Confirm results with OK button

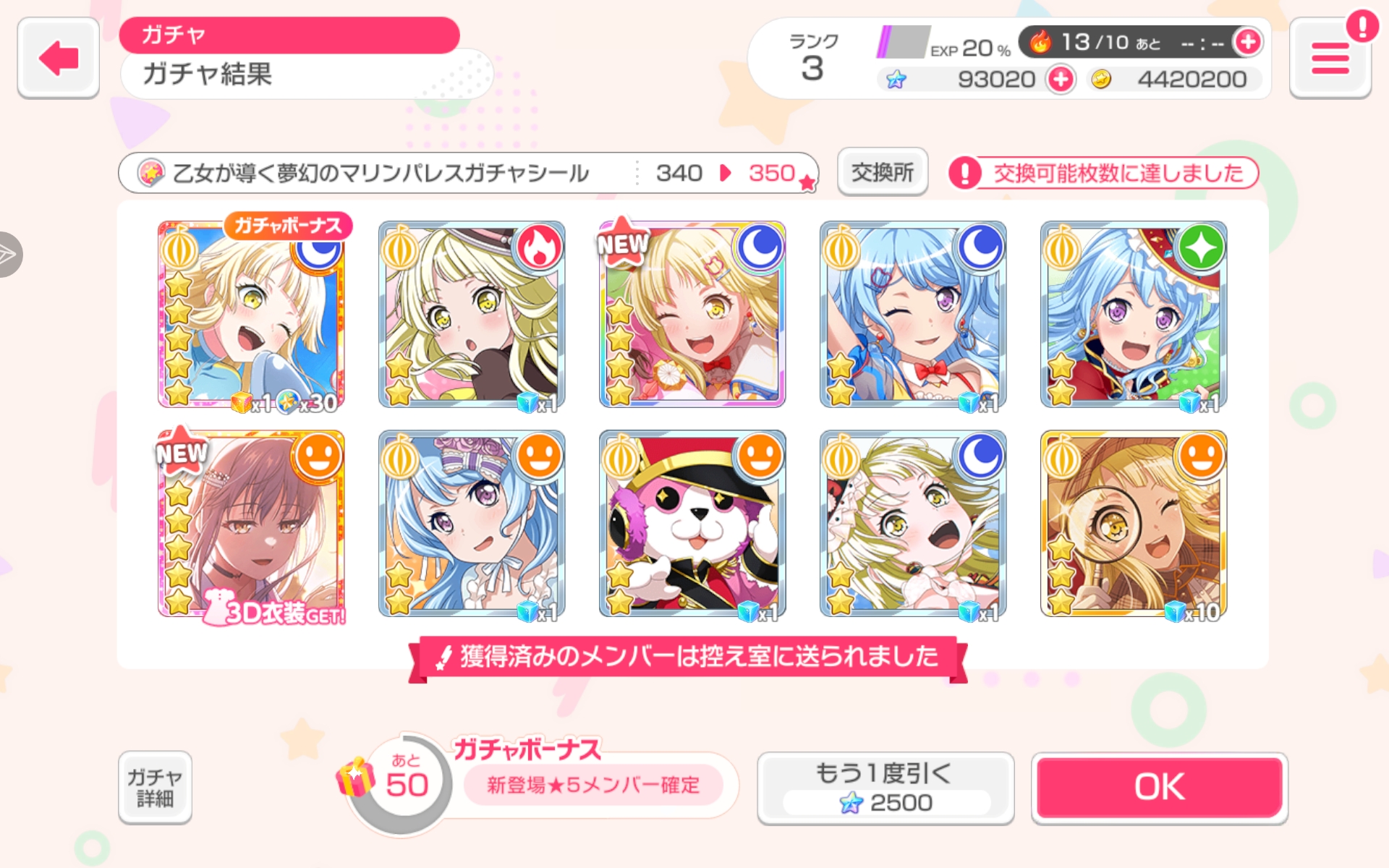pos(1159,788)
